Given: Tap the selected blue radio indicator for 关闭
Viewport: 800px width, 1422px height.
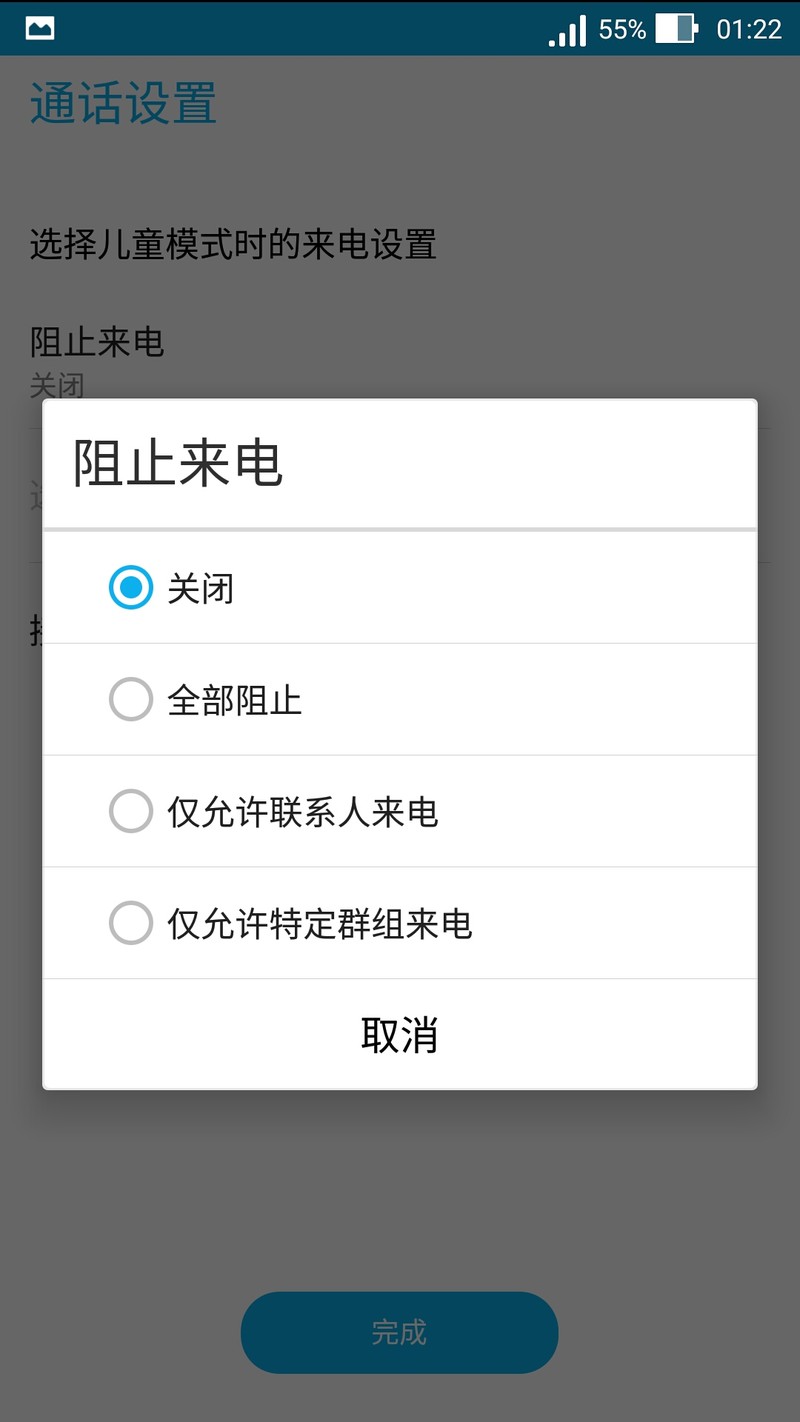Looking at the screenshot, I should [x=130, y=588].
